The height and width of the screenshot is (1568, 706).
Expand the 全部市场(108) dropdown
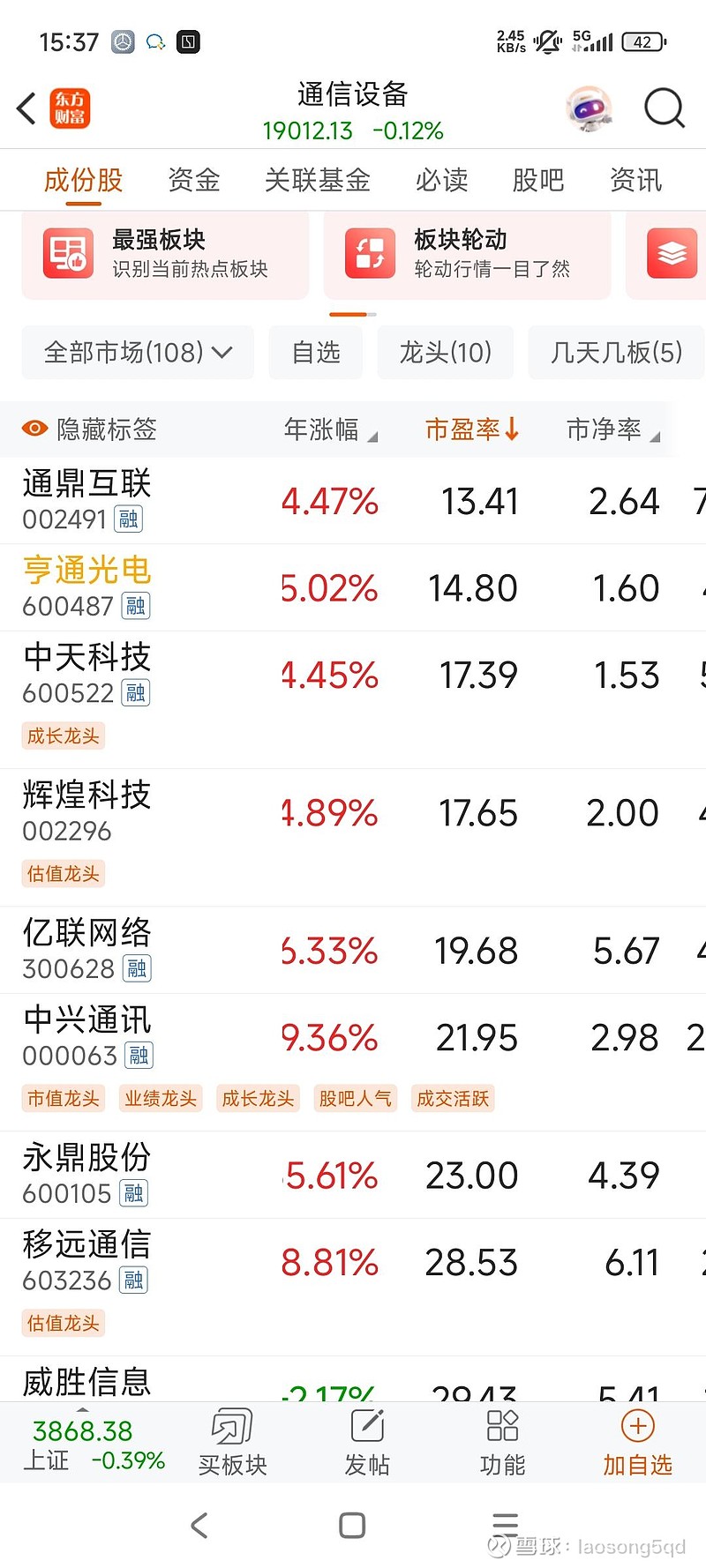(138, 353)
